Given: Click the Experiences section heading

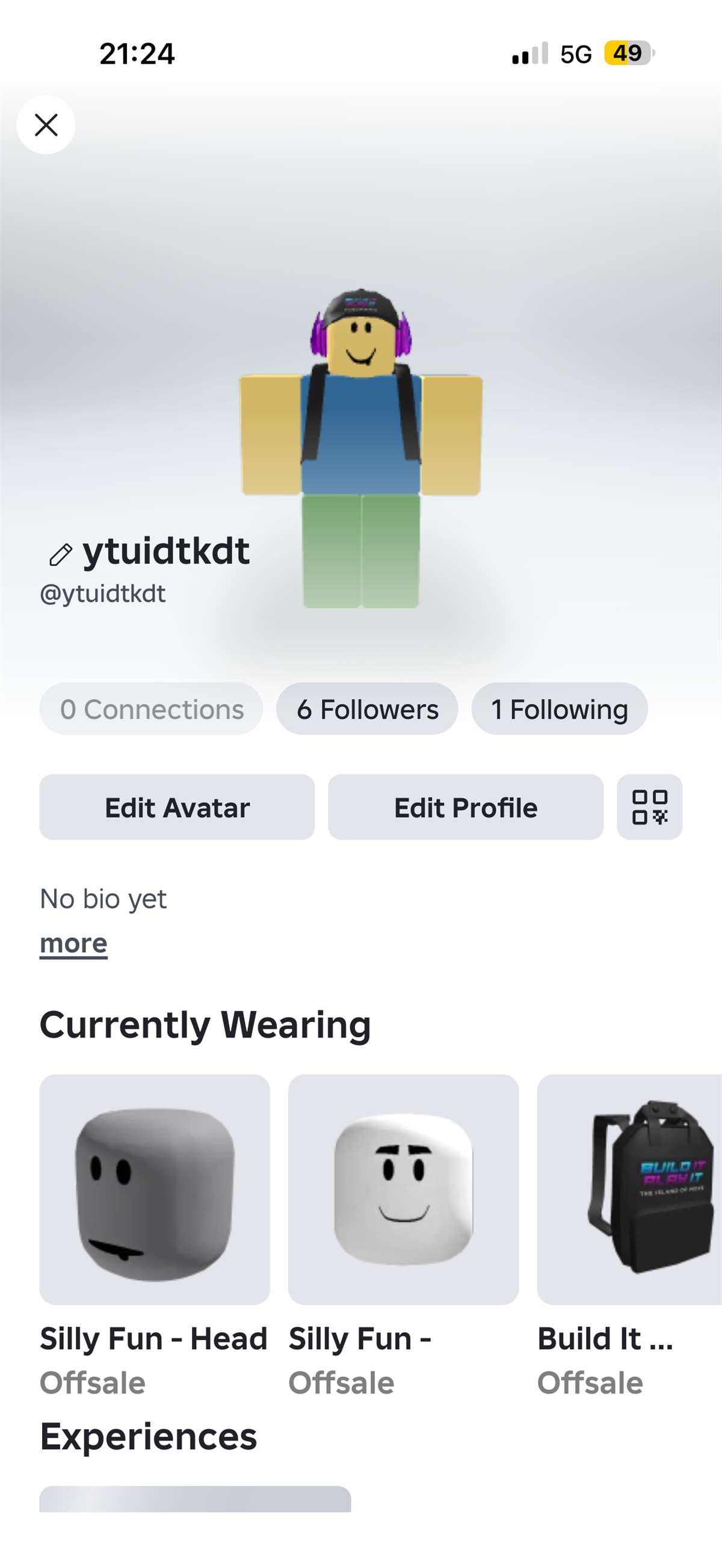Looking at the screenshot, I should pos(148,1437).
